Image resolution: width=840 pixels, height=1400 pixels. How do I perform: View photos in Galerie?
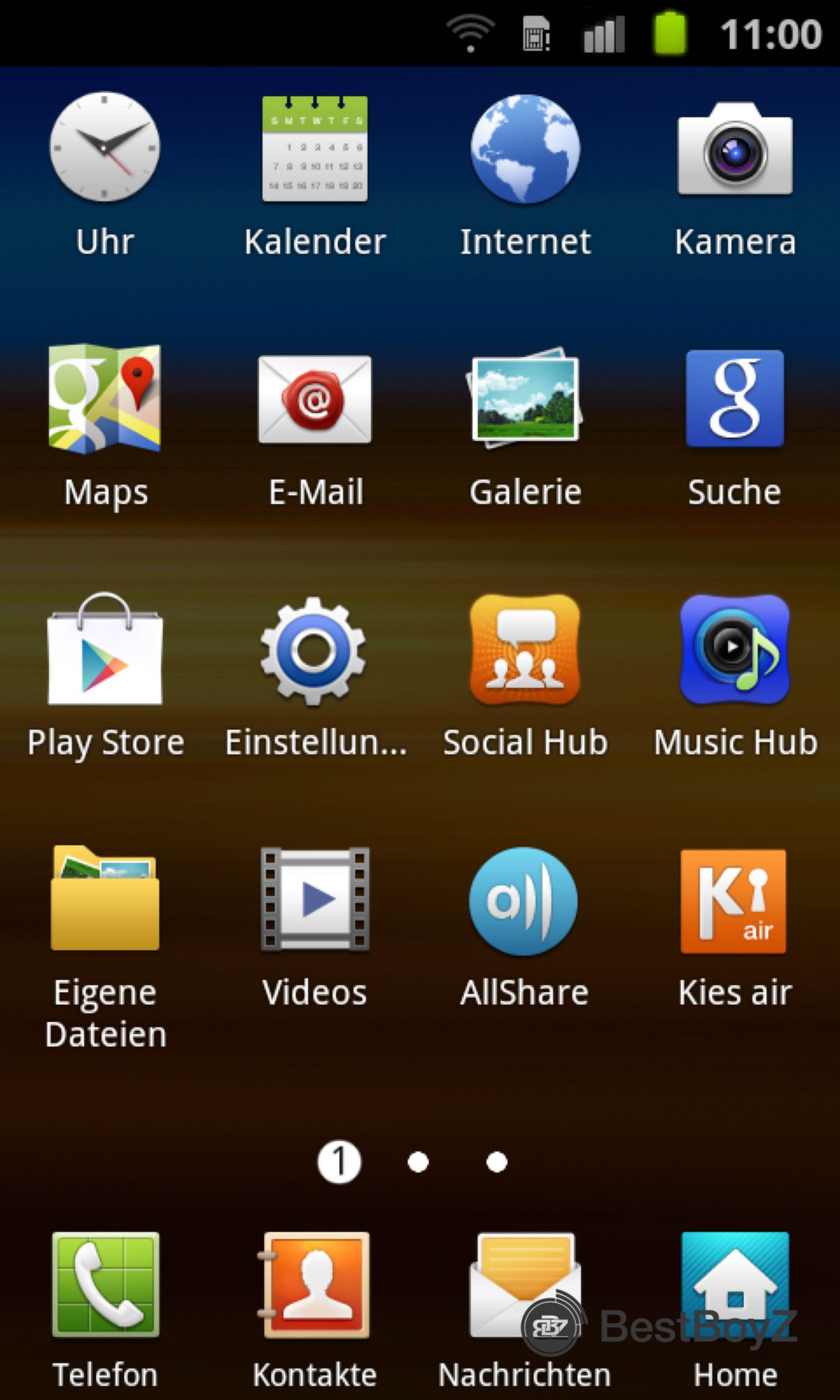click(x=525, y=399)
